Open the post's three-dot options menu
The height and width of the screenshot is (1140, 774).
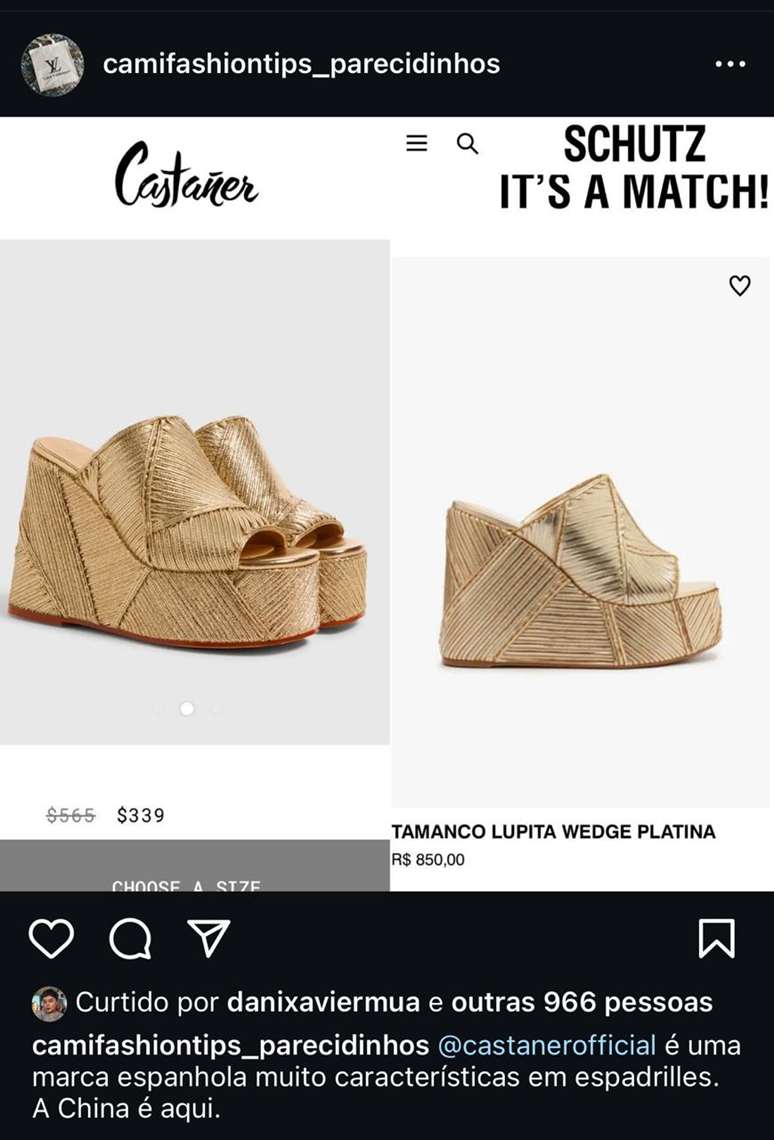[x=730, y=65]
